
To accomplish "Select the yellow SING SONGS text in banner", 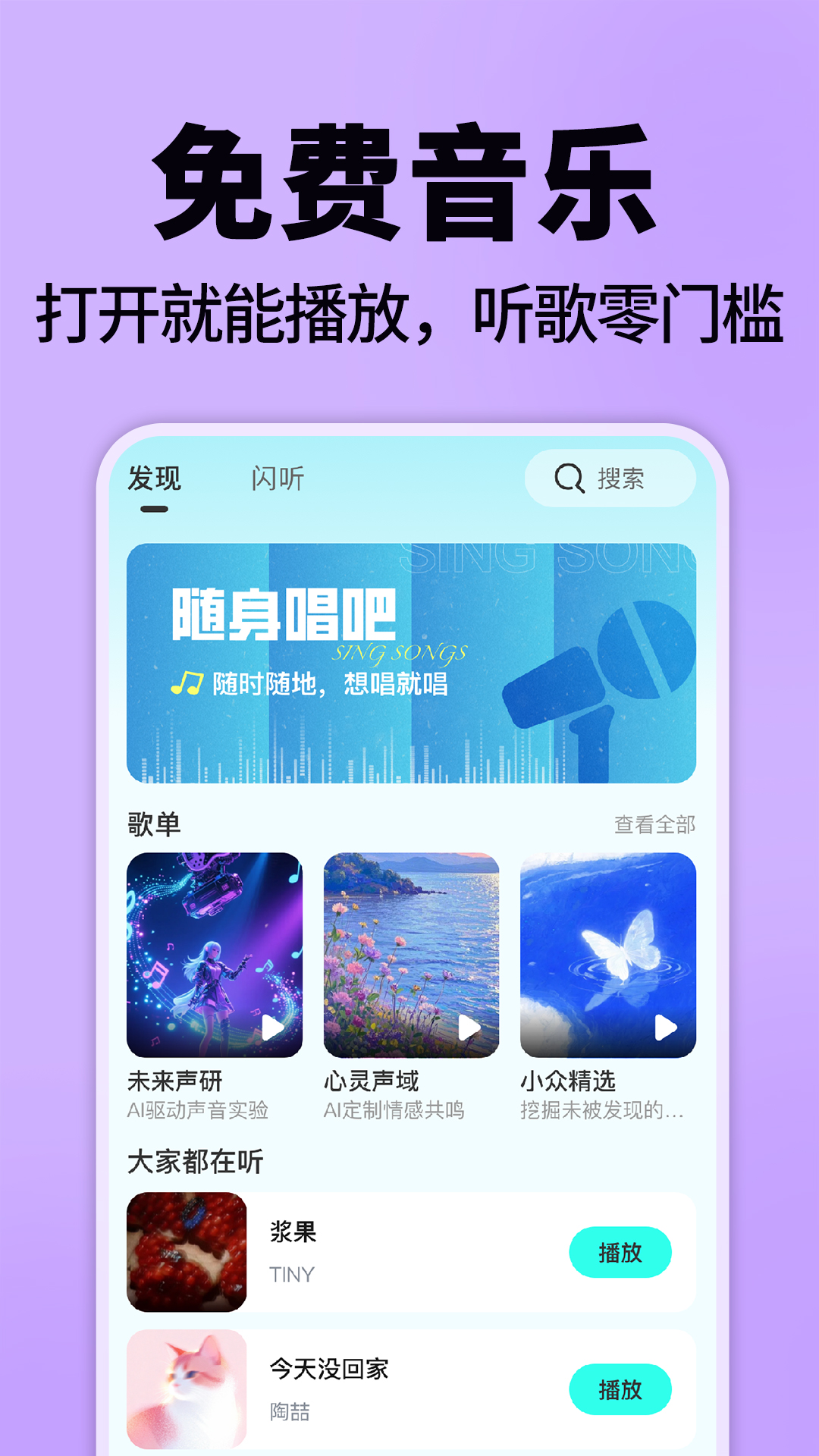I will pos(403,651).
